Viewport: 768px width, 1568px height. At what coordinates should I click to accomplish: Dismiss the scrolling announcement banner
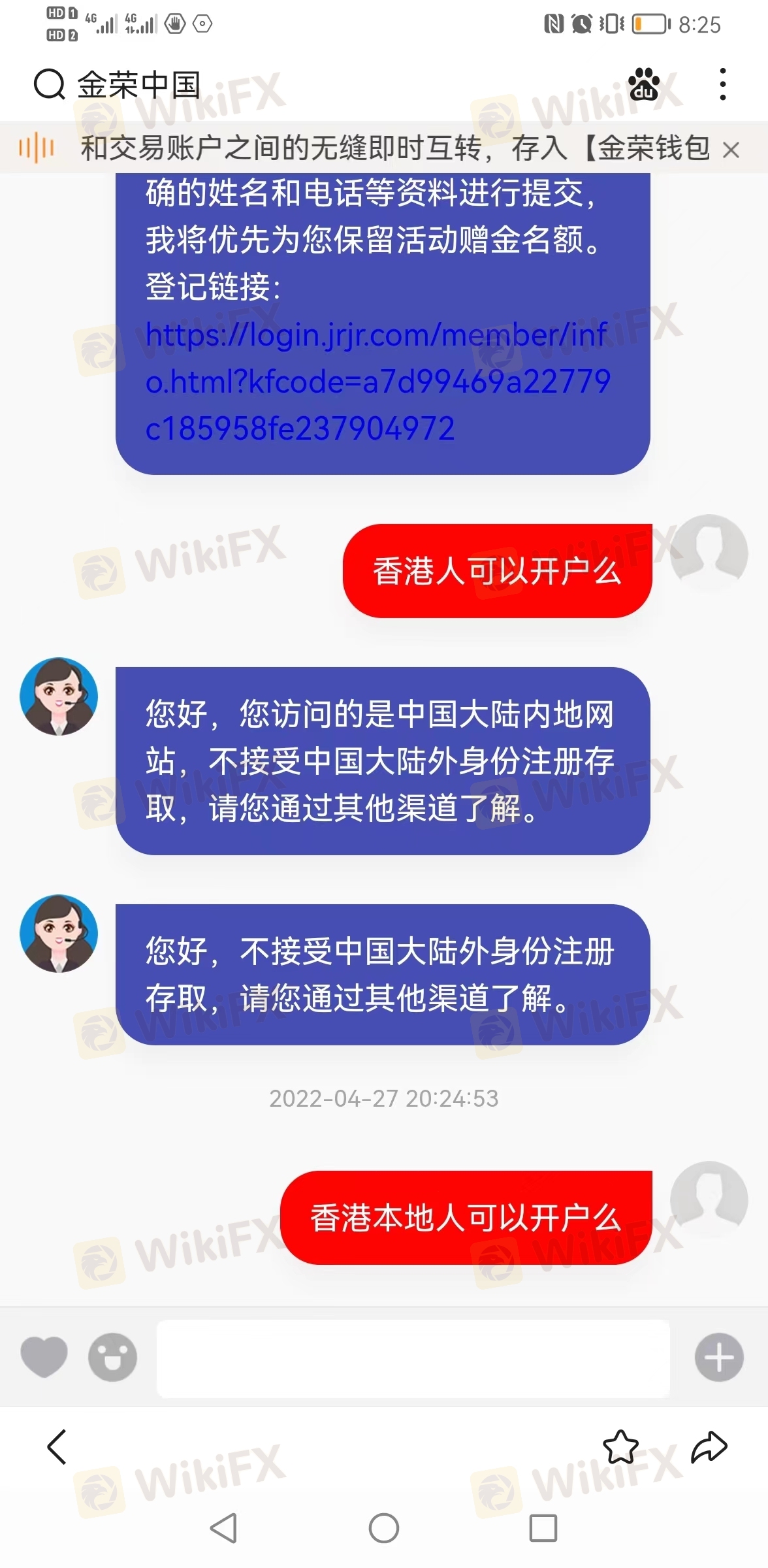click(x=731, y=150)
